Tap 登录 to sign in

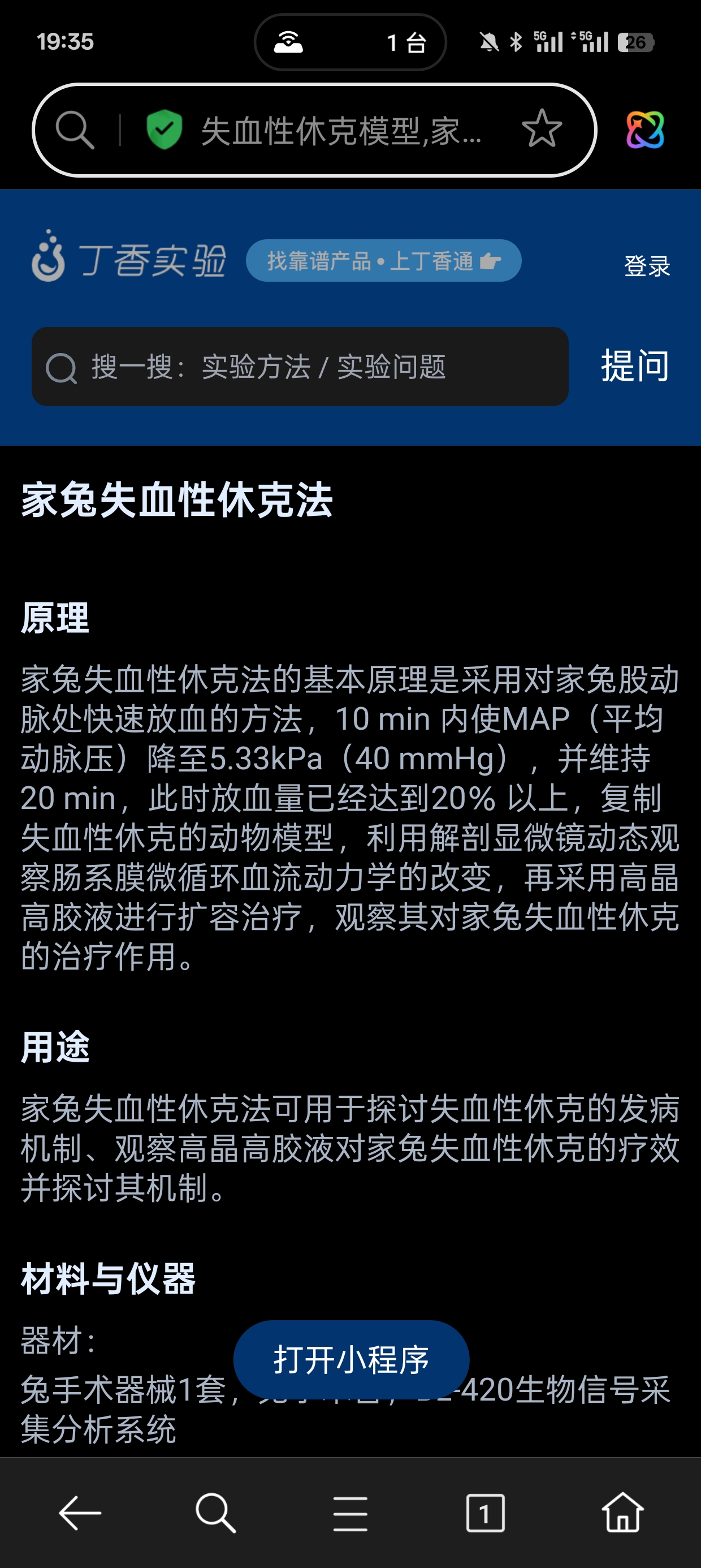click(x=647, y=265)
